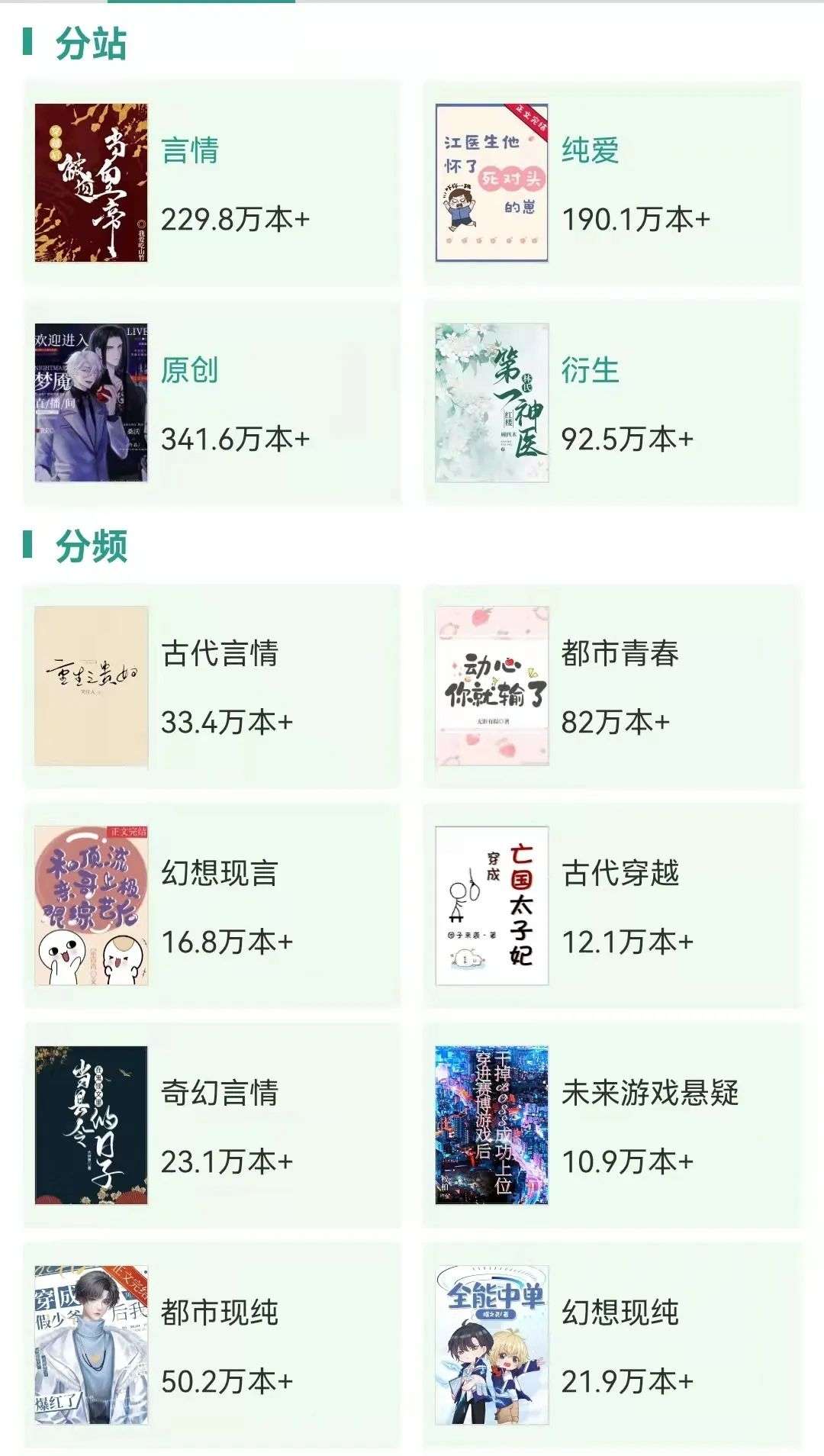Select the 古代穿越 channel
The image size is (824, 1456).
coord(612,906)
